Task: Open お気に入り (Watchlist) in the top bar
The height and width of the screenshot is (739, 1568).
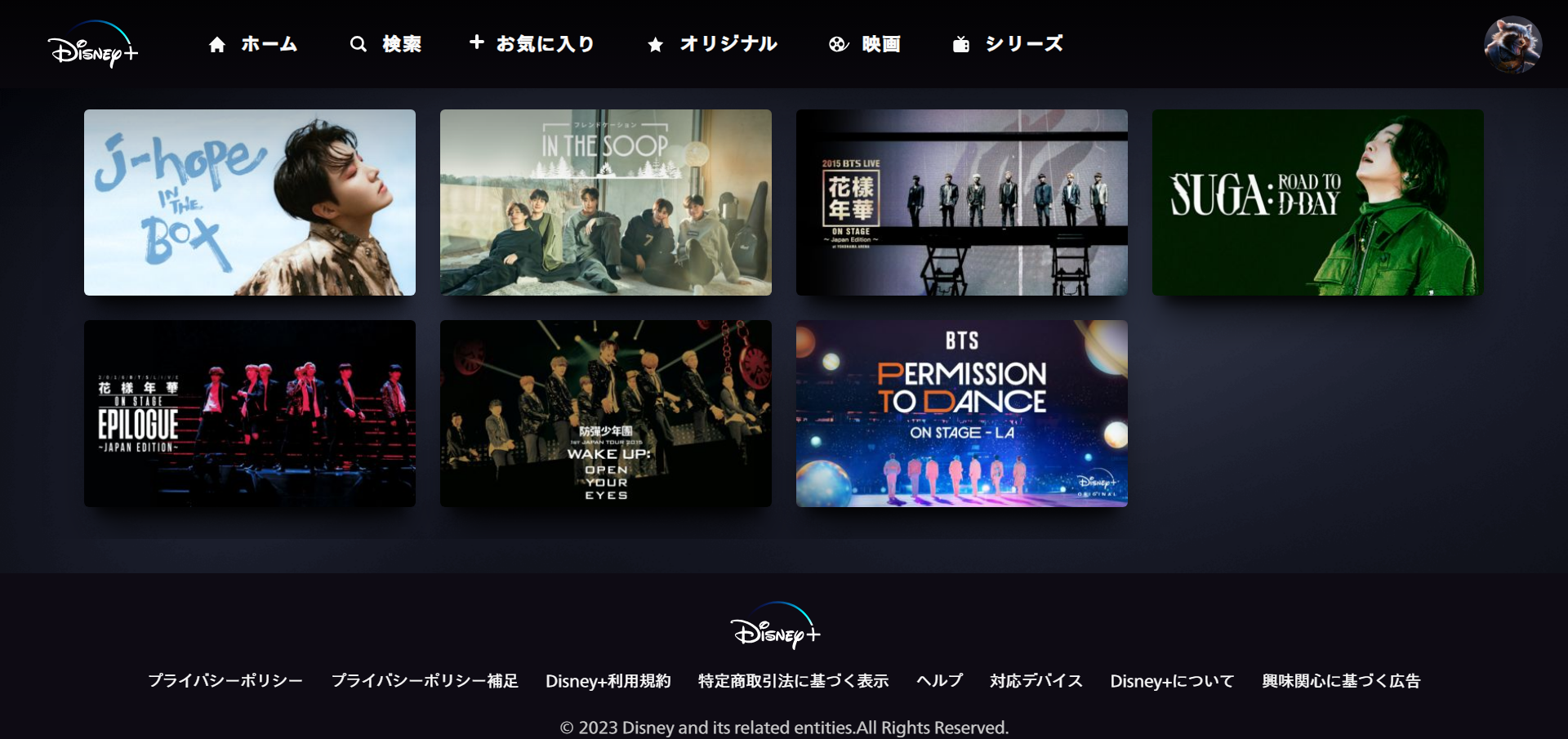Action: pyautogui.click(x=532, y=44)
